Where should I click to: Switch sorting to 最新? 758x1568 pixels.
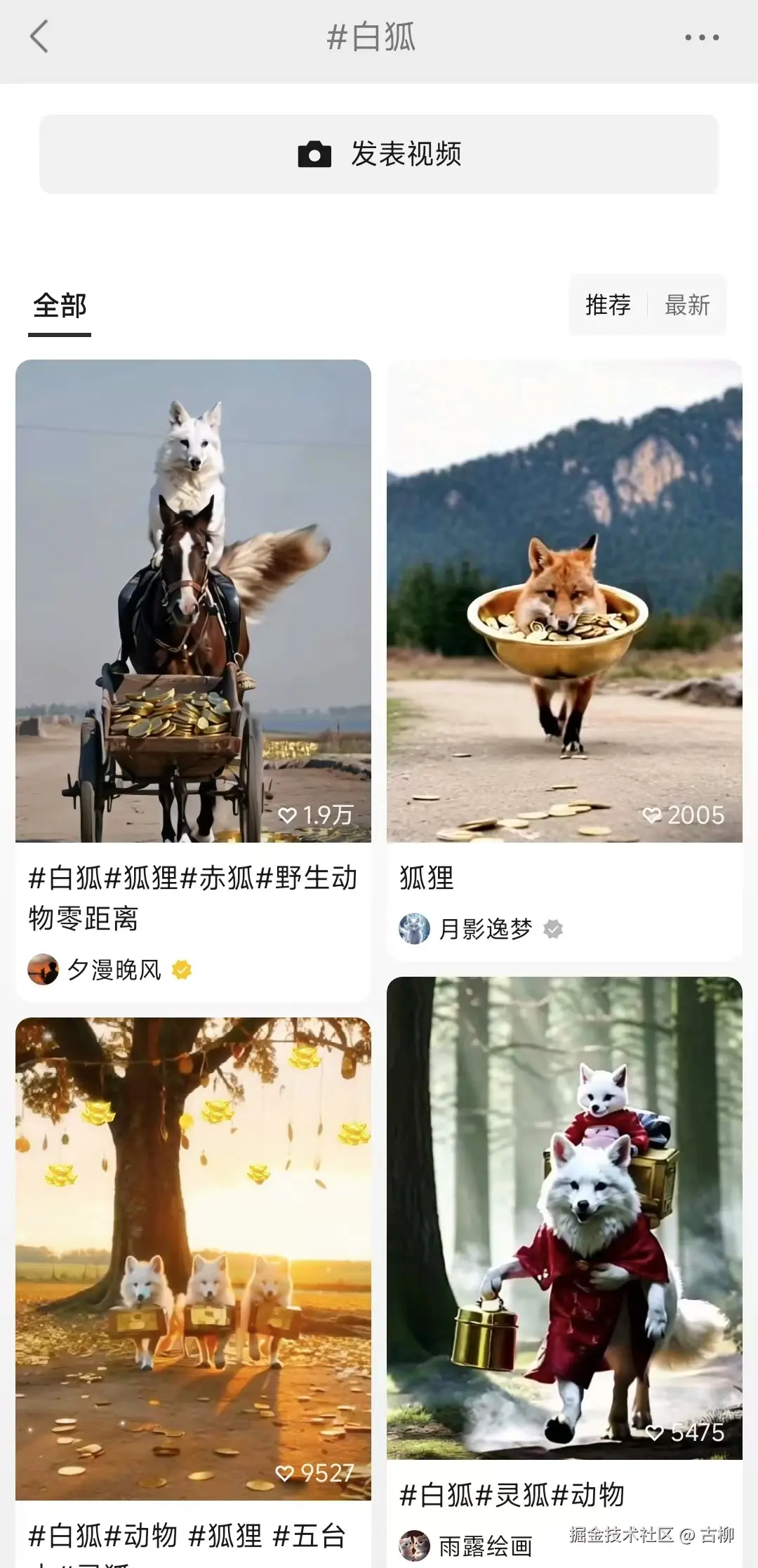point(687,305)
